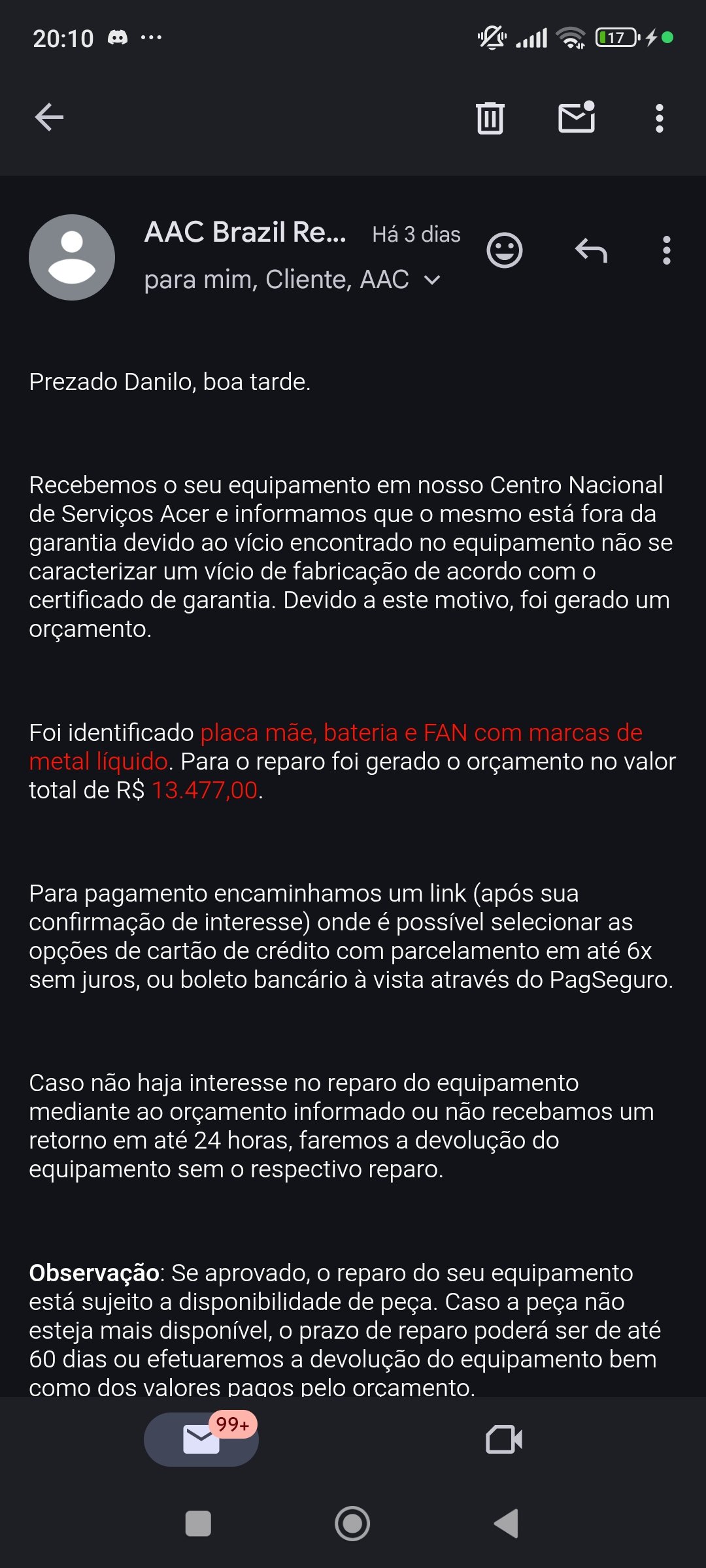Switch to the Mail tab with 99+ badge
This screenshot has width=706, height=1568.
coord(201,1439)
